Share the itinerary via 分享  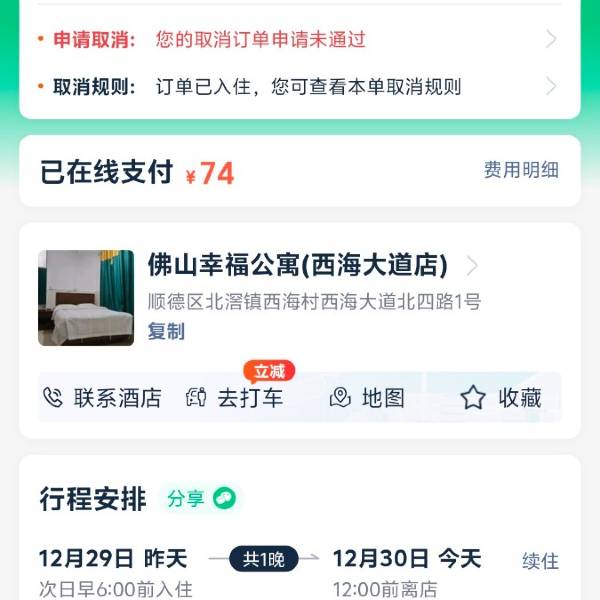click(x=200, y=499)
